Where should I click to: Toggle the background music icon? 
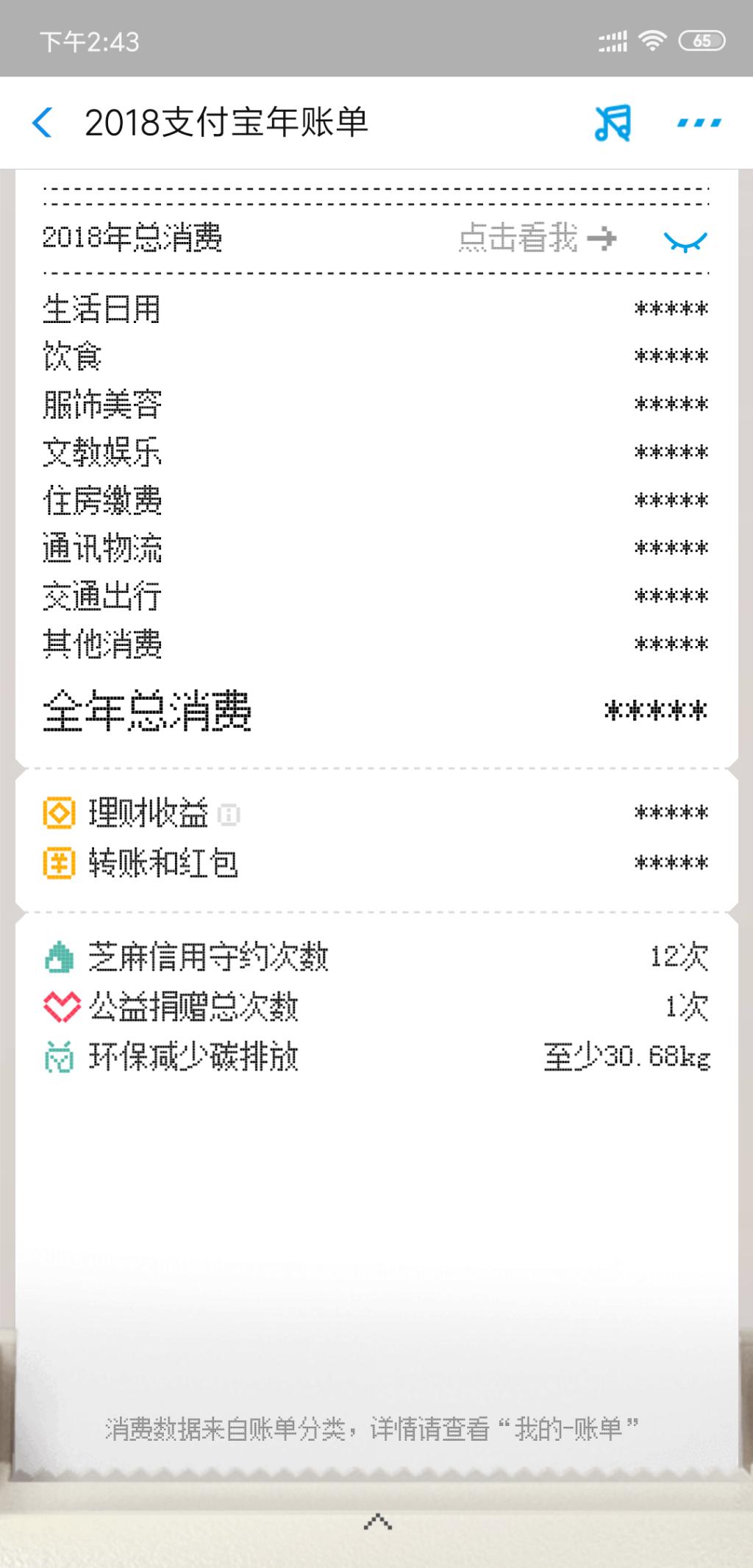(x=613, y=122)
